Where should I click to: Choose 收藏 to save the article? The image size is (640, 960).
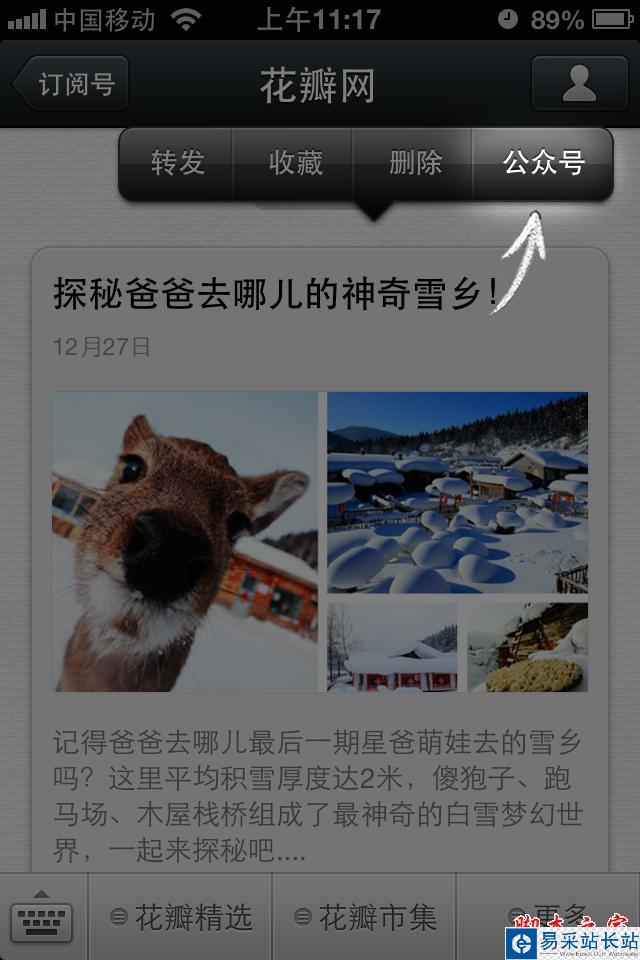296,163
